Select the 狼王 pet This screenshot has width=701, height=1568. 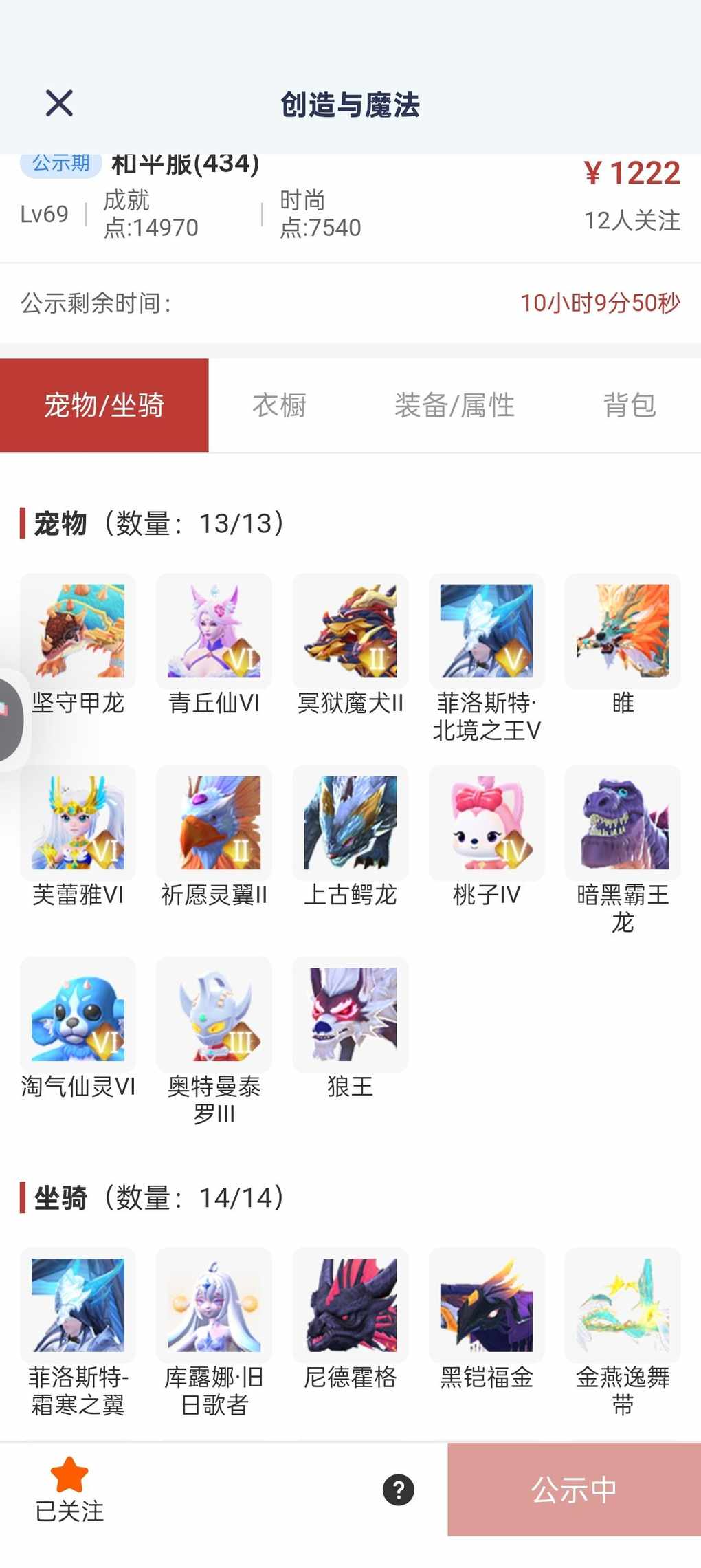(350, 1014)
